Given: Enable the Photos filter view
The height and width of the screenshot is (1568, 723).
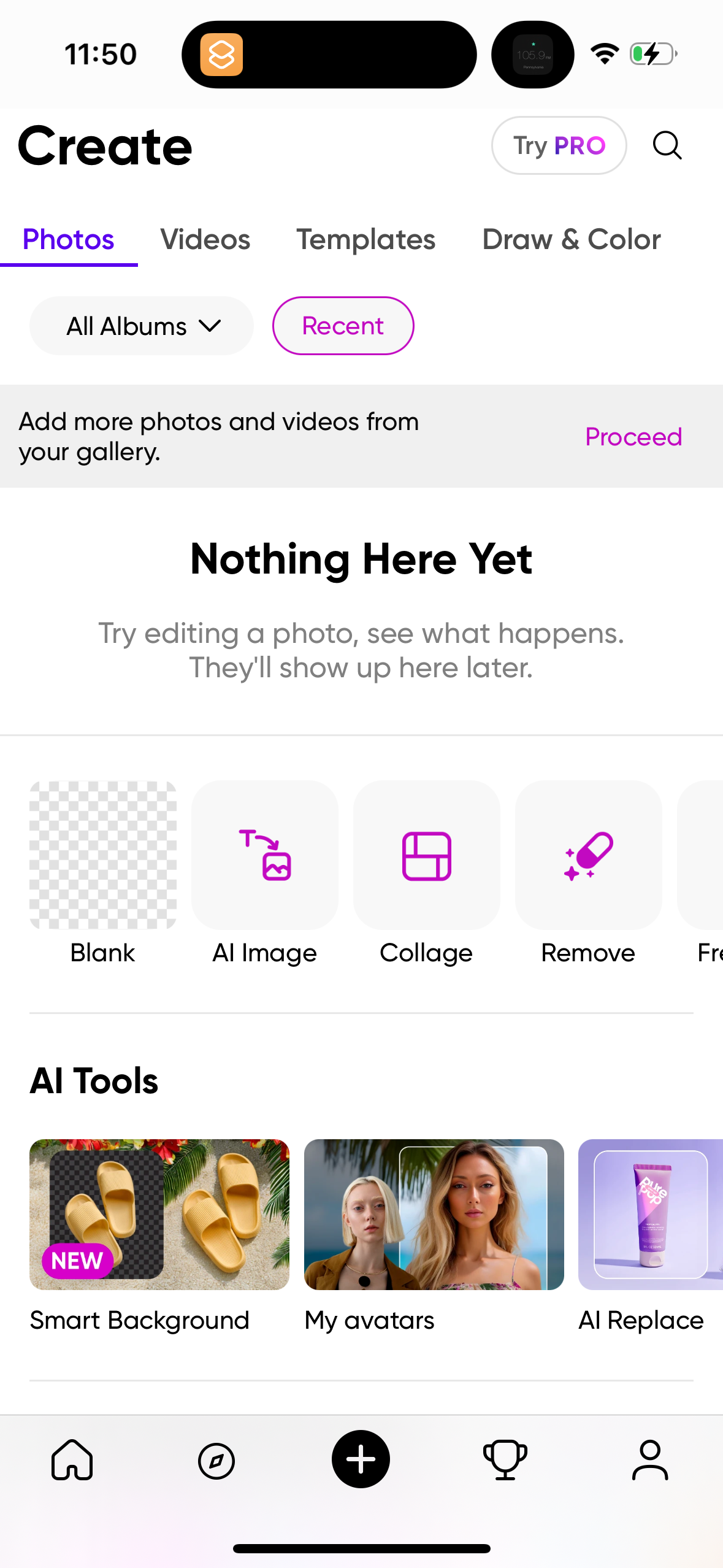Looking at the screenshot, I should click(x=68, y=240).
